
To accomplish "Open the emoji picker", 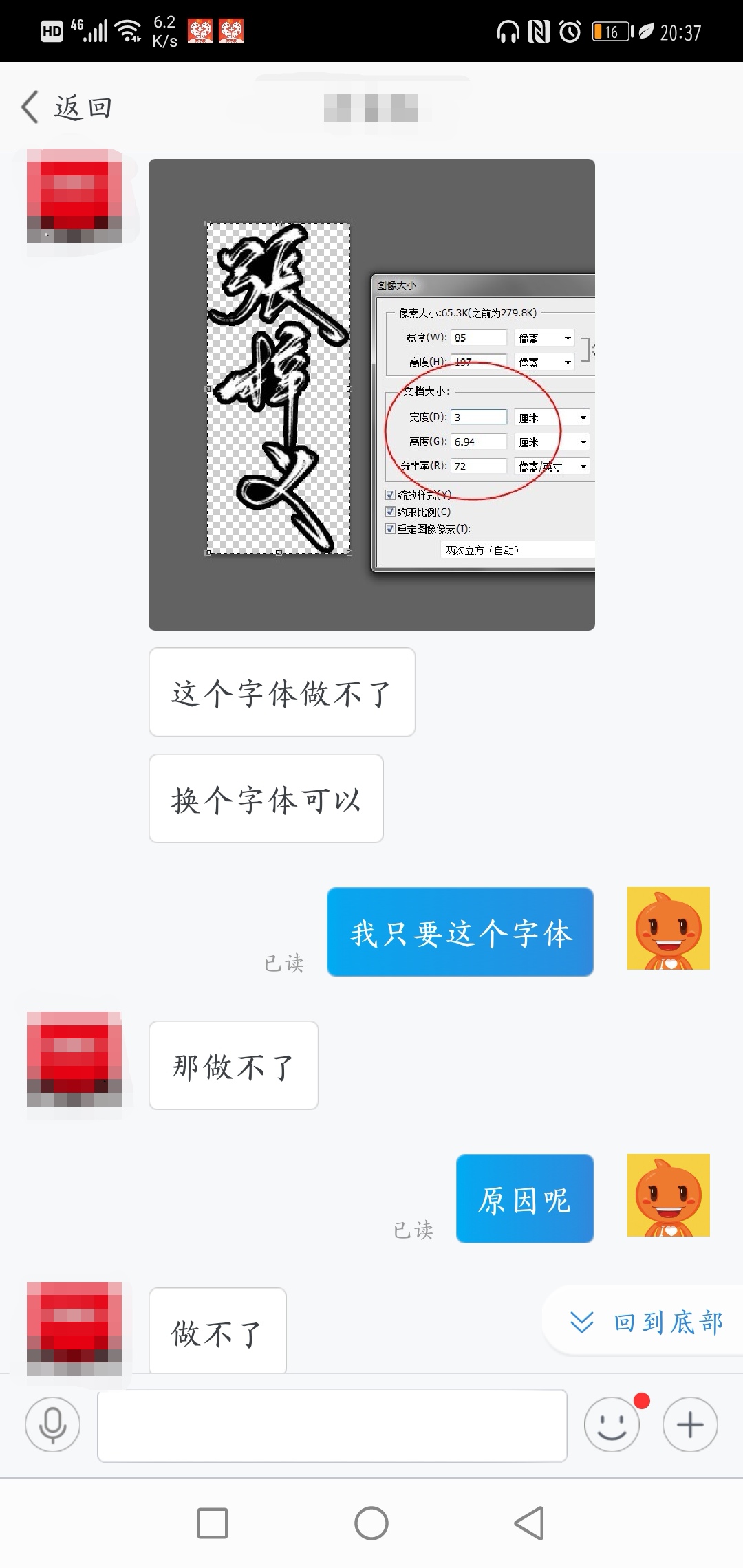I will (612, 1424).
